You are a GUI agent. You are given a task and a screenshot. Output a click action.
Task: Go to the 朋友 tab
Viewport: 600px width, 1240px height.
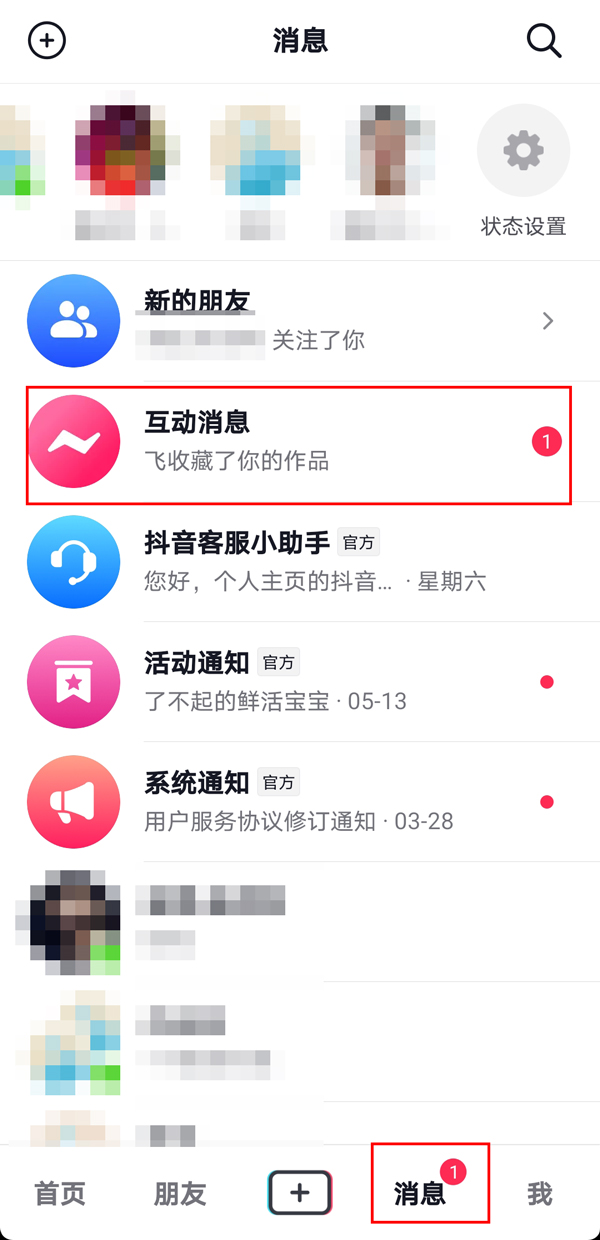pos(180,1193)
